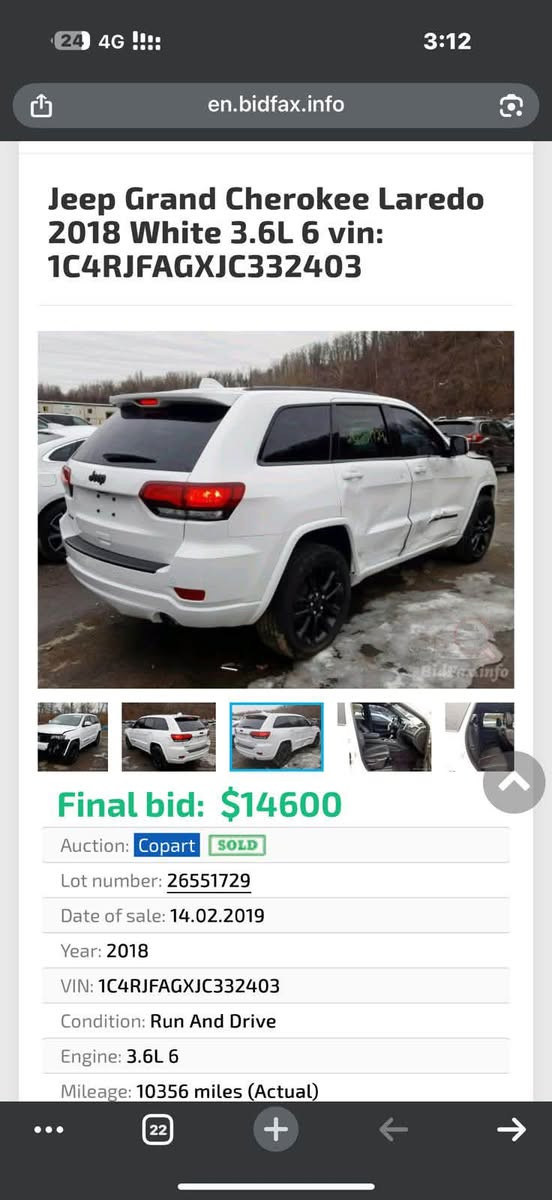Tap the lens scan icon in the address bar
This screenshot has height=1200, width=552.
pyautogui.click(x=510, y=105)
